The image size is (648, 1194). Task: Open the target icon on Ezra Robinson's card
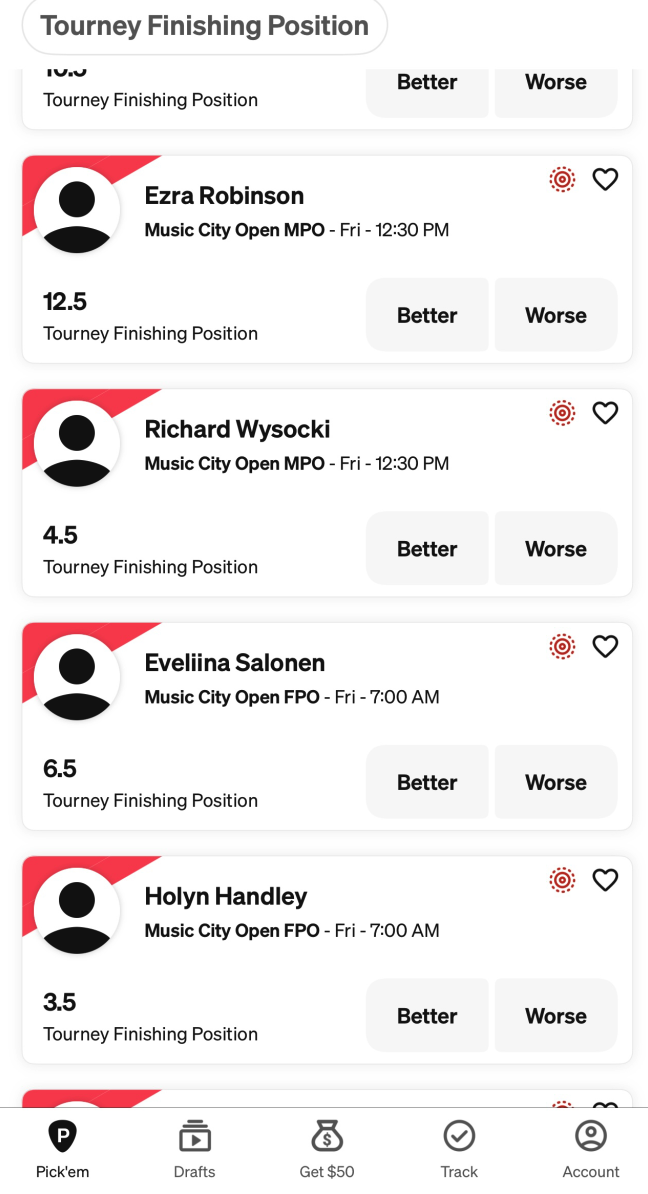pos(562,180)
